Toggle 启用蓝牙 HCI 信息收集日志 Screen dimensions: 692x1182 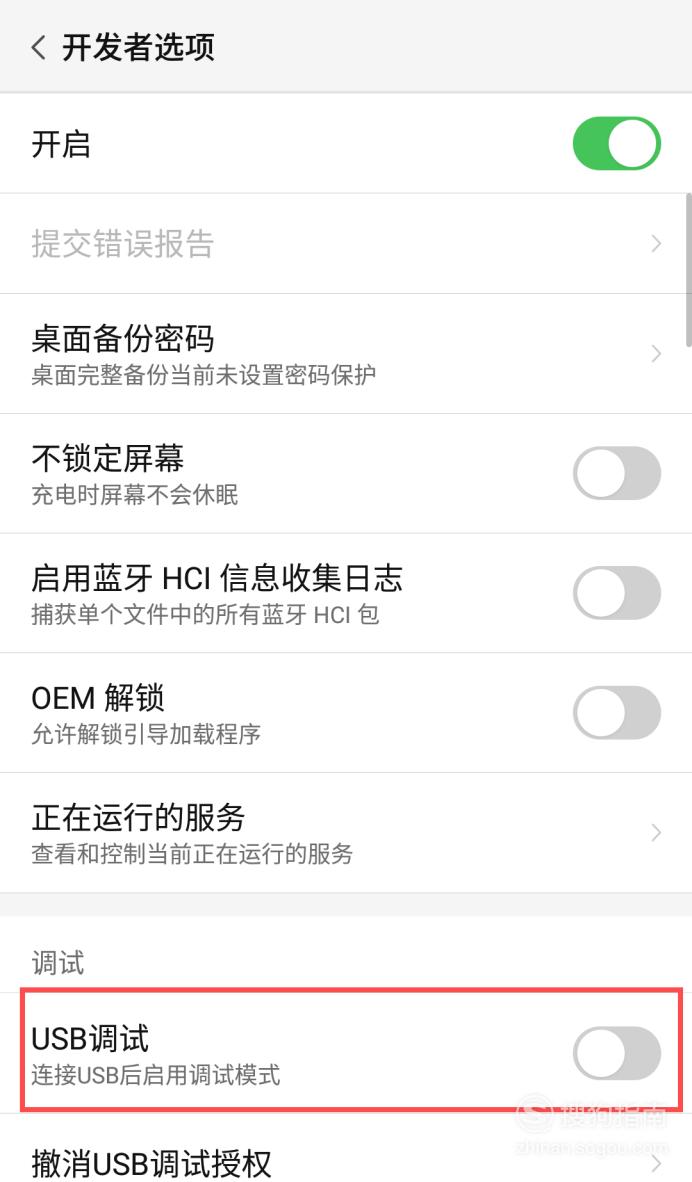coord(617,593)
